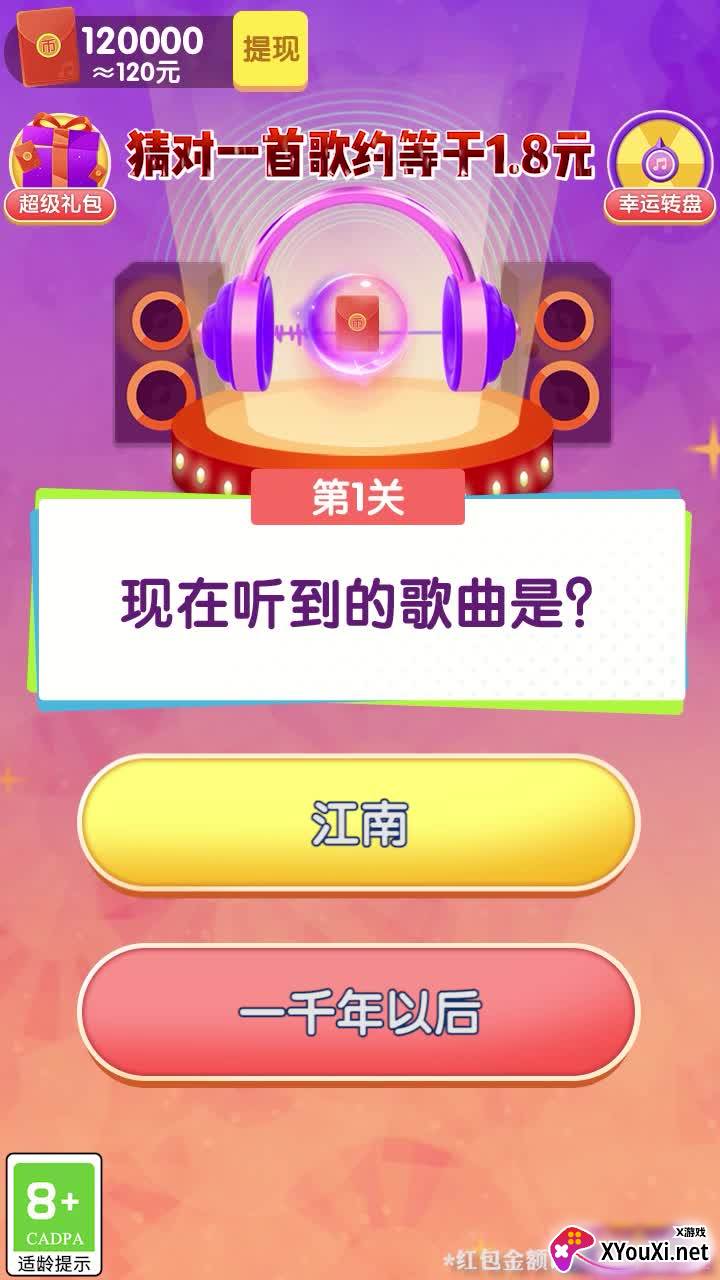720x1280 pixels.
Task: Choose 江南 as the song answer
Action: pyautogui.click(x=359, y=823)
